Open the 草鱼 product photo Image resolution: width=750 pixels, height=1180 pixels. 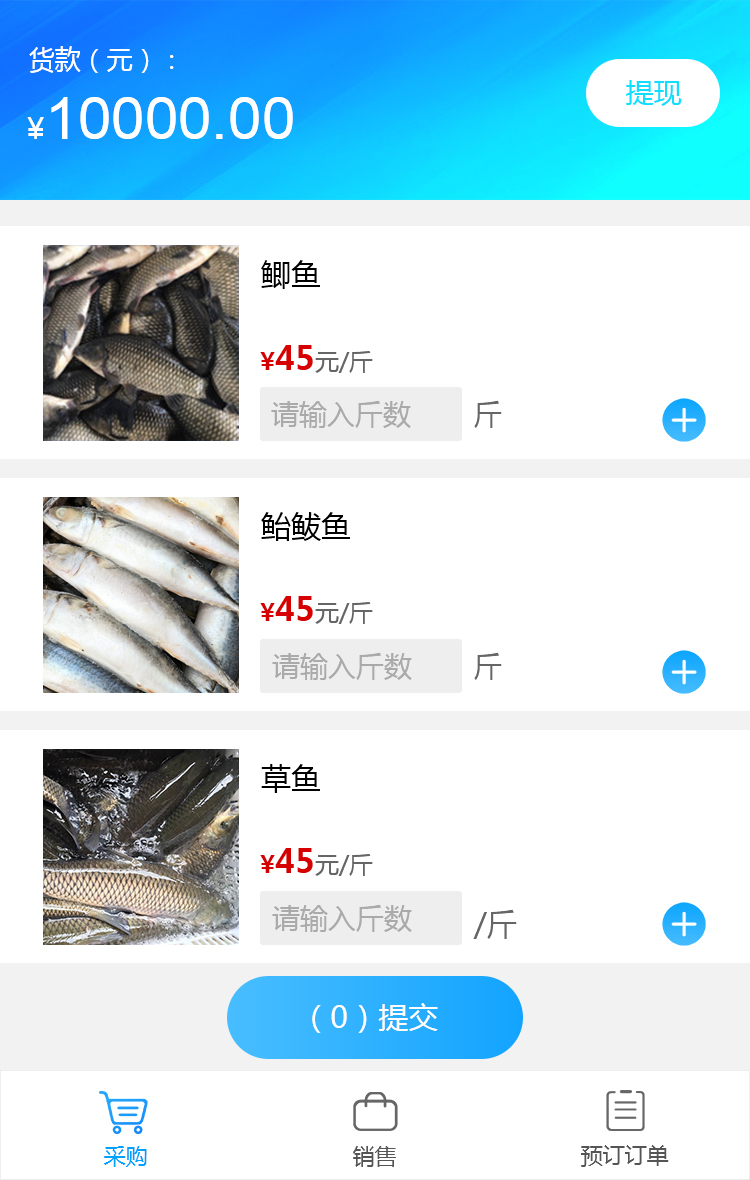click(141, 847)
